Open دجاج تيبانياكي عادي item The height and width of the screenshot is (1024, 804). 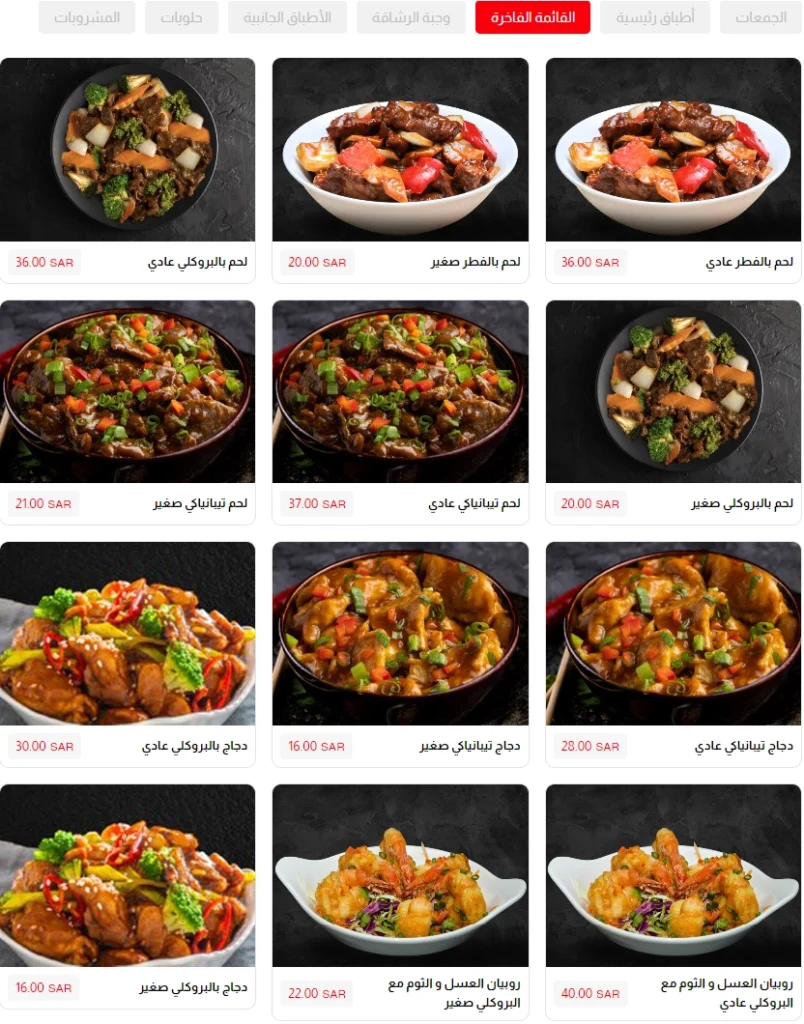click(x=673, y=634)
